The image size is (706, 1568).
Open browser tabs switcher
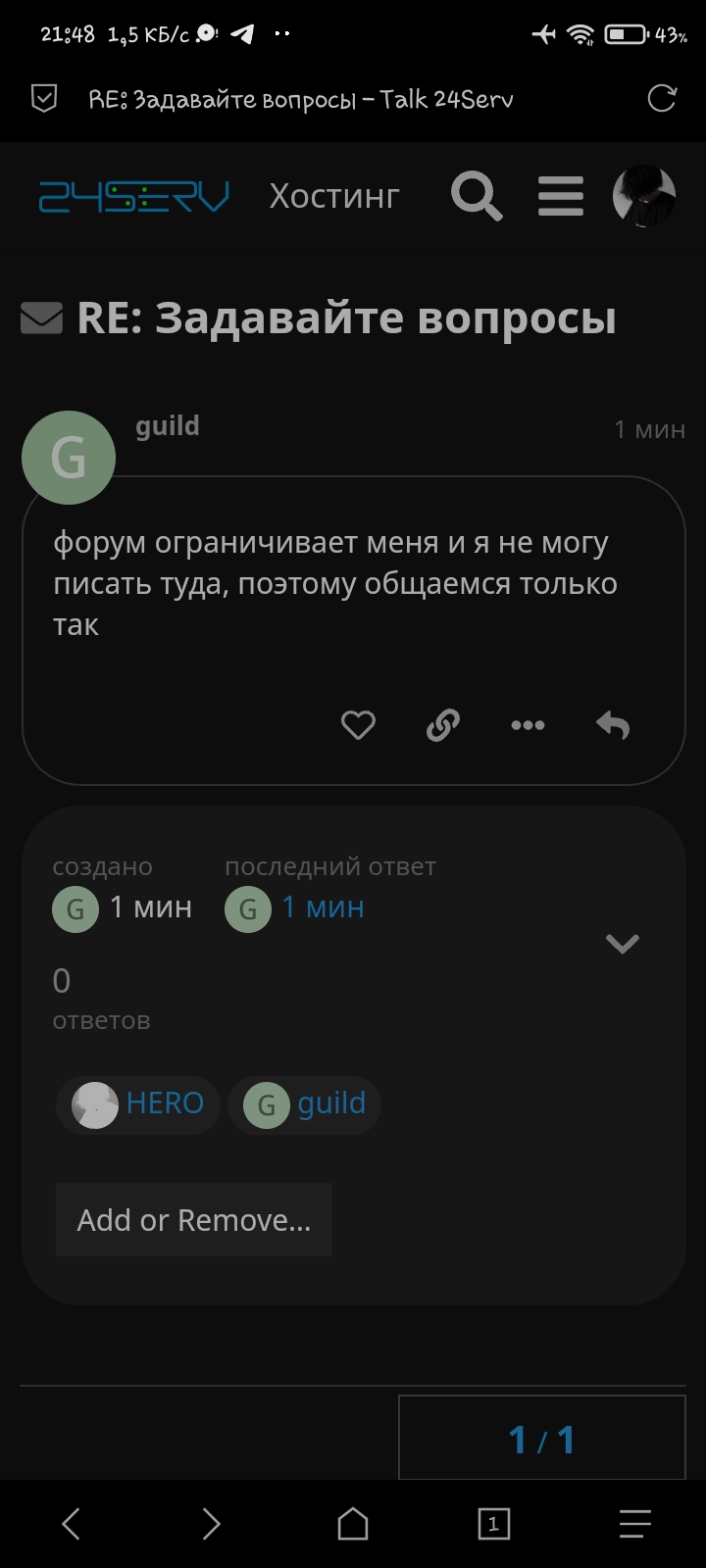(493, 1524)
